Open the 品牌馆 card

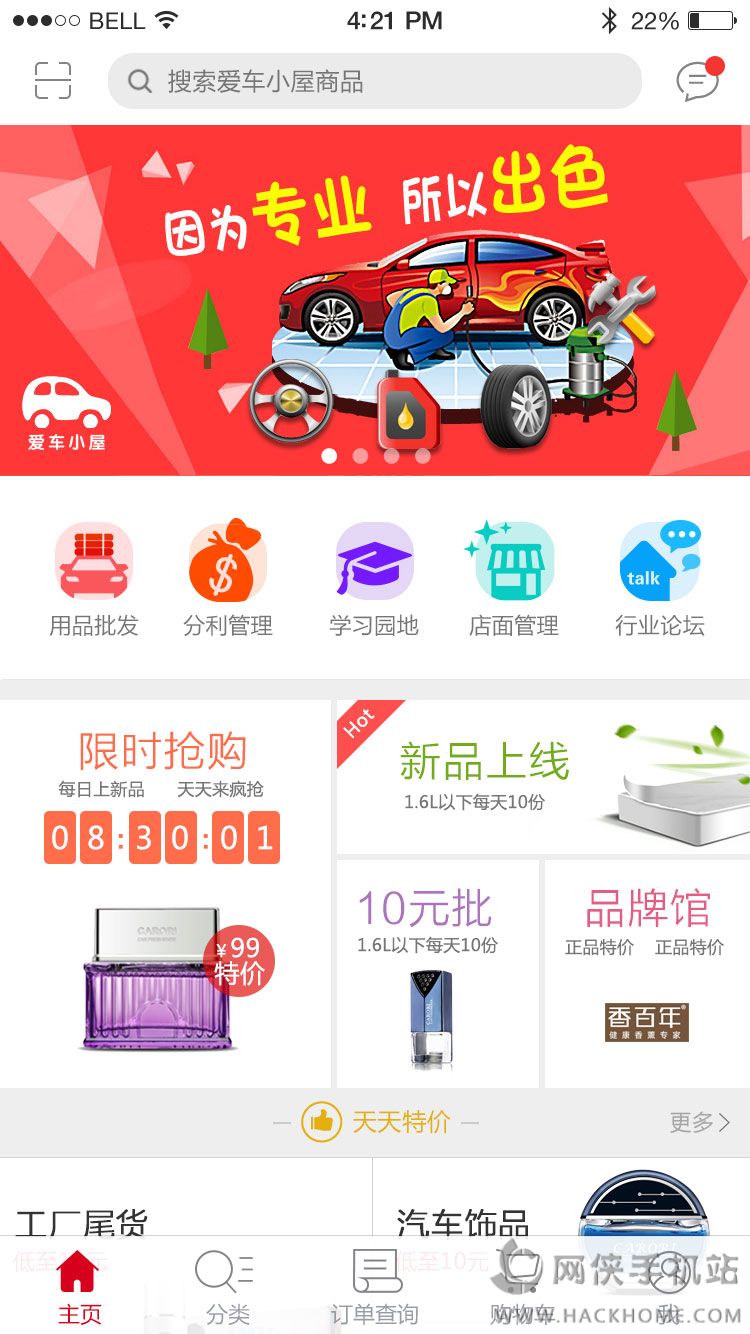pos(647,973)
